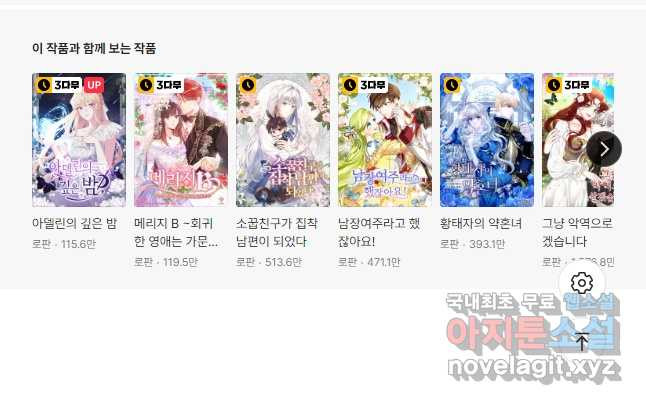
Task: Open the 황태자의 약혼녀 card
Action: pyautogui.click(x=487, y=139)
